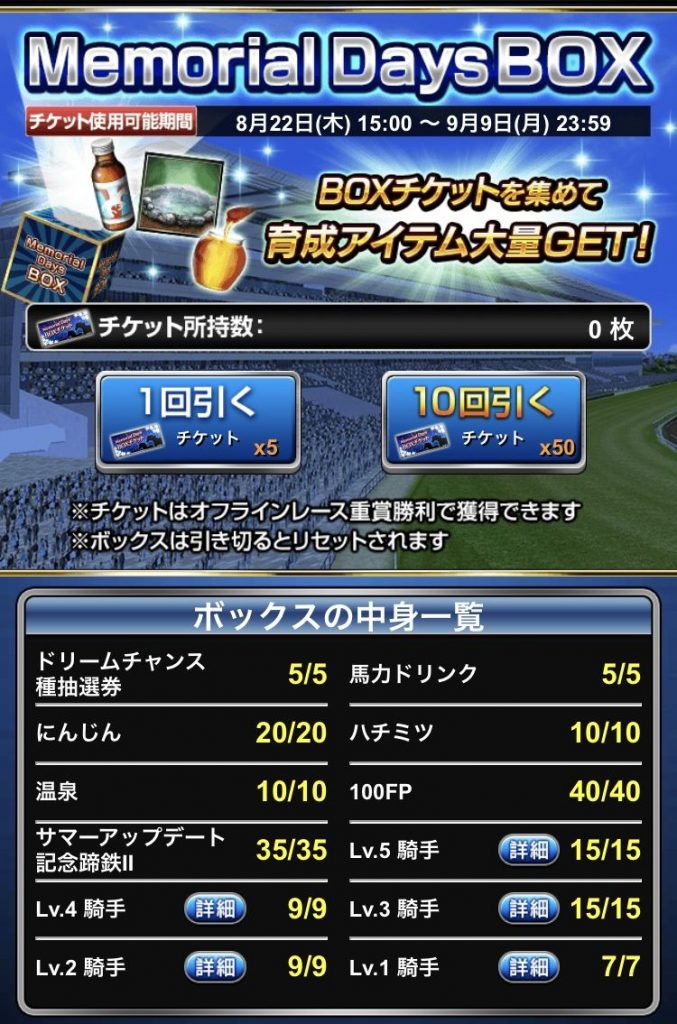Tap the 1回引く draw button
This screenshot has width=677, height=1024.
[197, 420]
